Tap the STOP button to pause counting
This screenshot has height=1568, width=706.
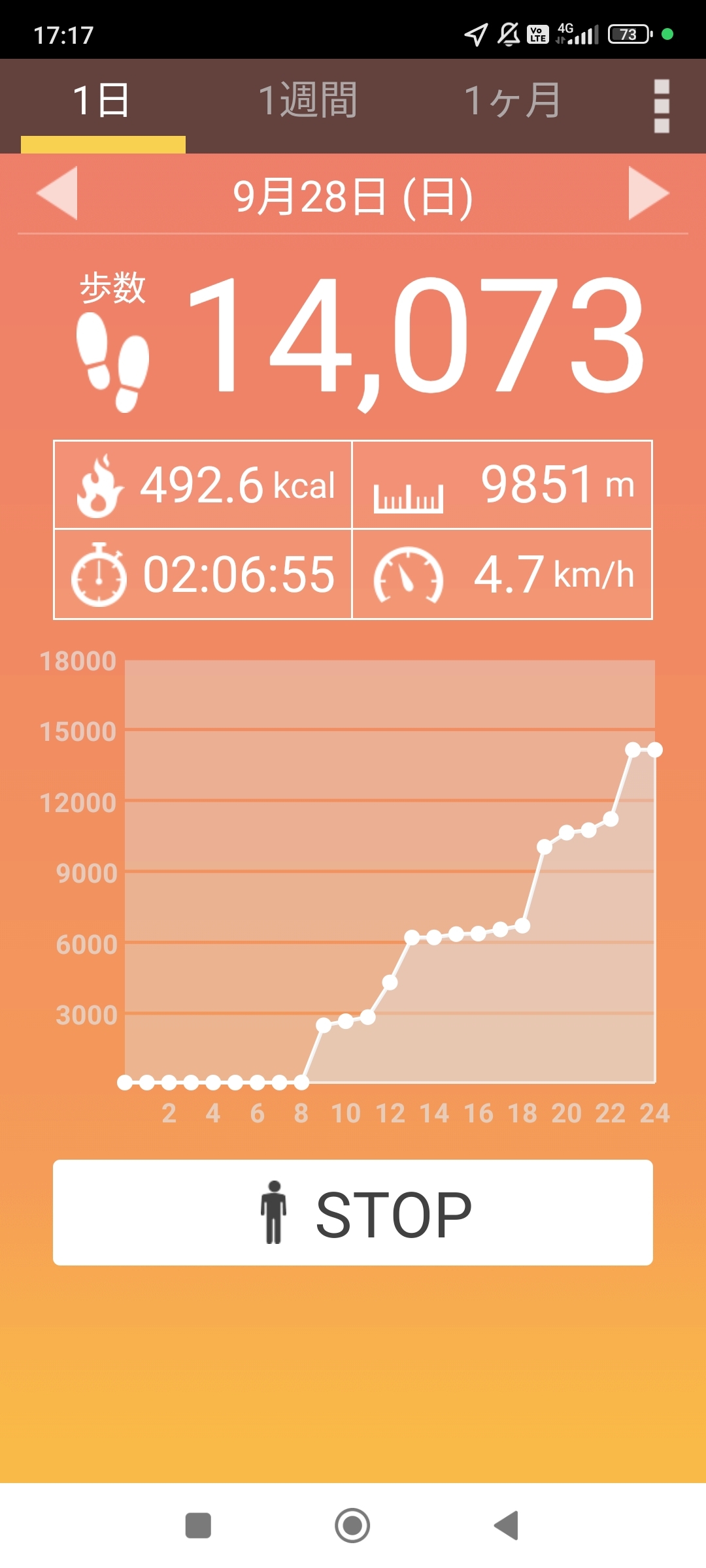(353, 1213)
